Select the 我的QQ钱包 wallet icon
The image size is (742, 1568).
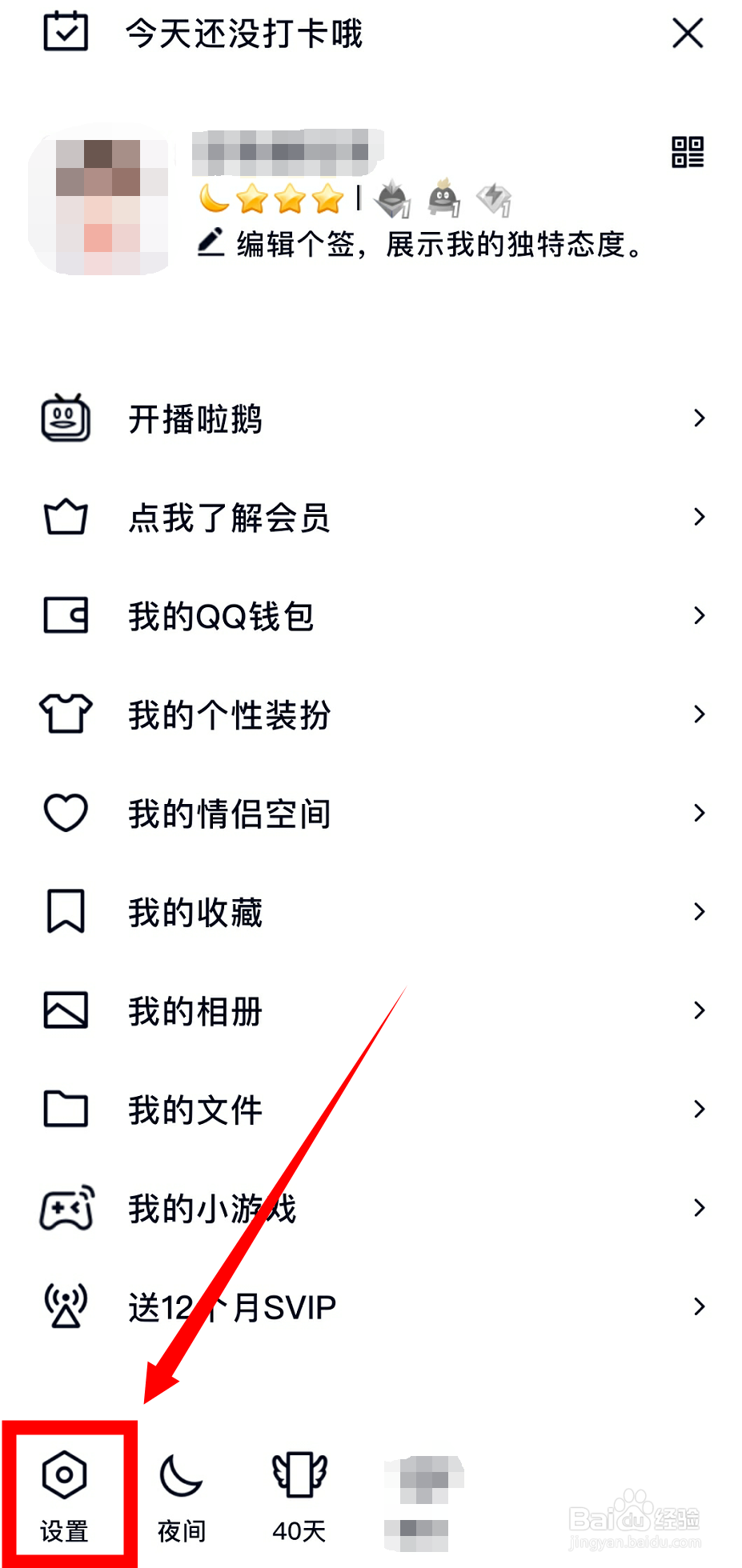[x=65, y=616]
